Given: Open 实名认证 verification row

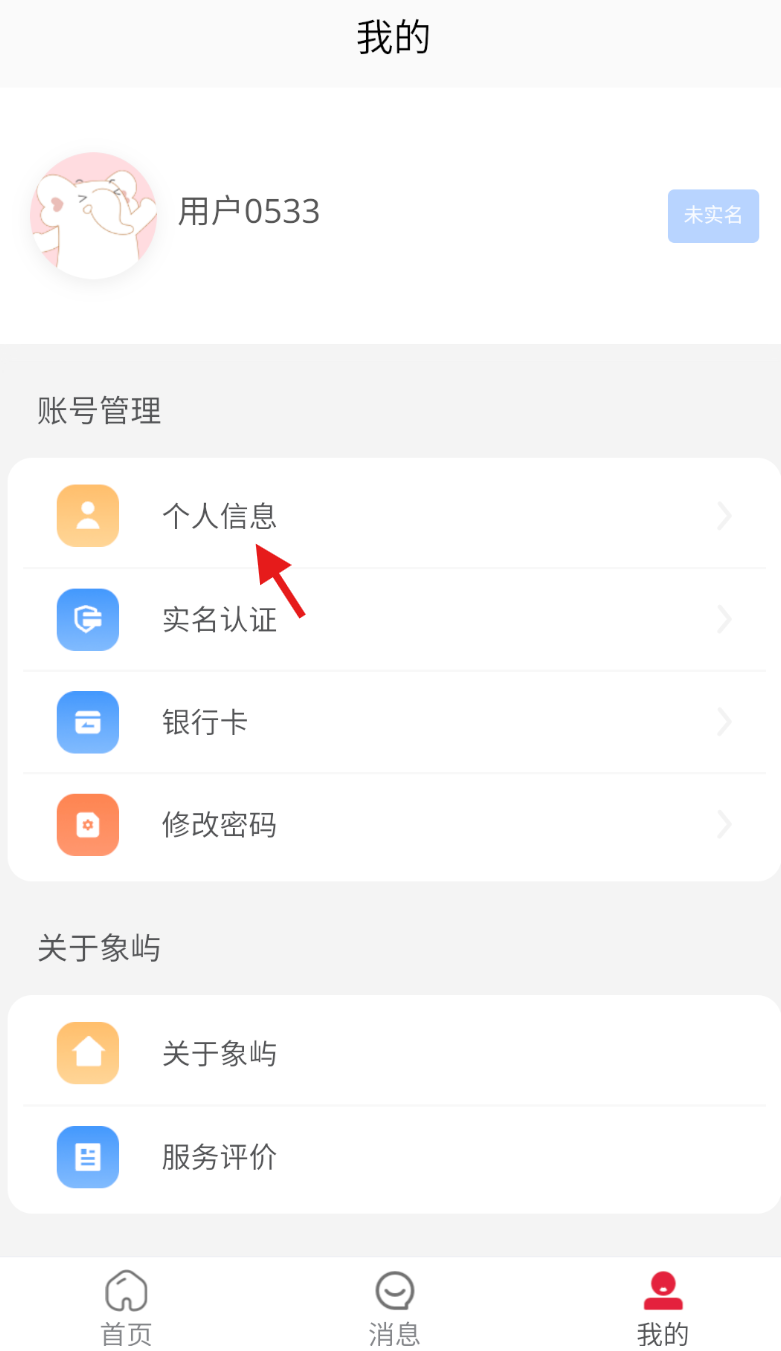Looking at the screenshot, I should pos(394,620).
